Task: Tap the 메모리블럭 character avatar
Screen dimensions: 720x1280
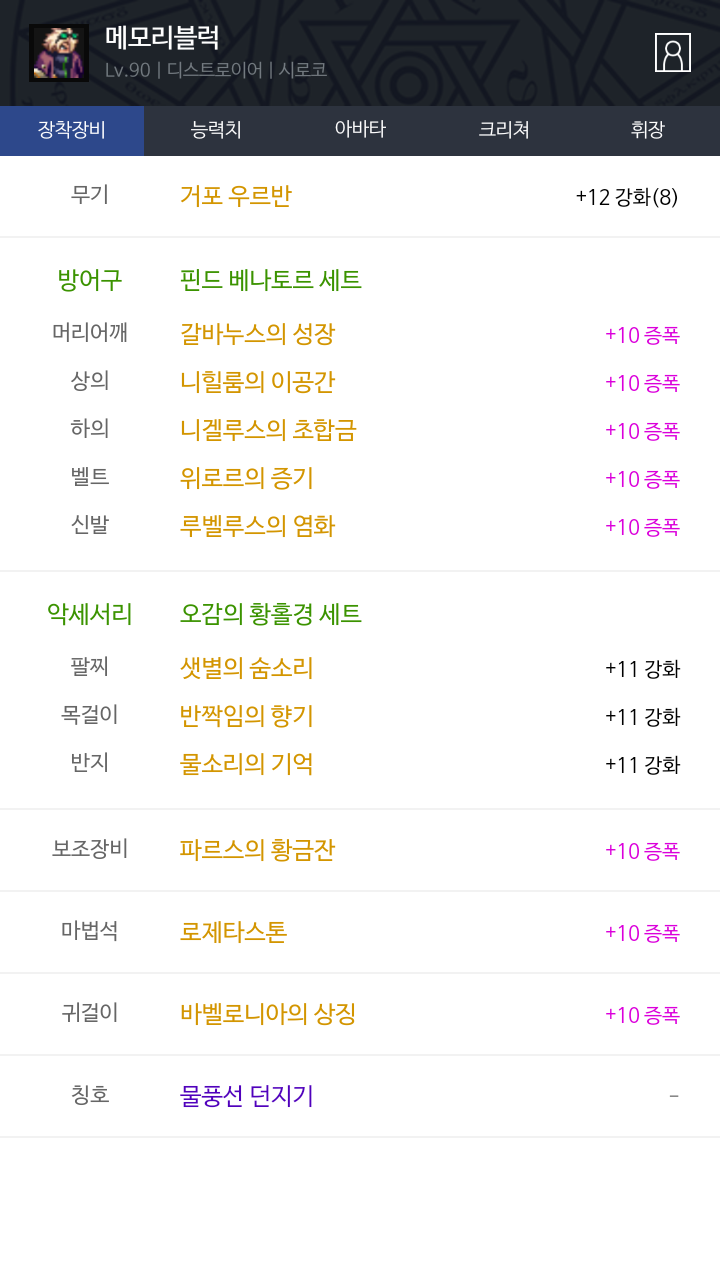Action: [x=59, y=53]
